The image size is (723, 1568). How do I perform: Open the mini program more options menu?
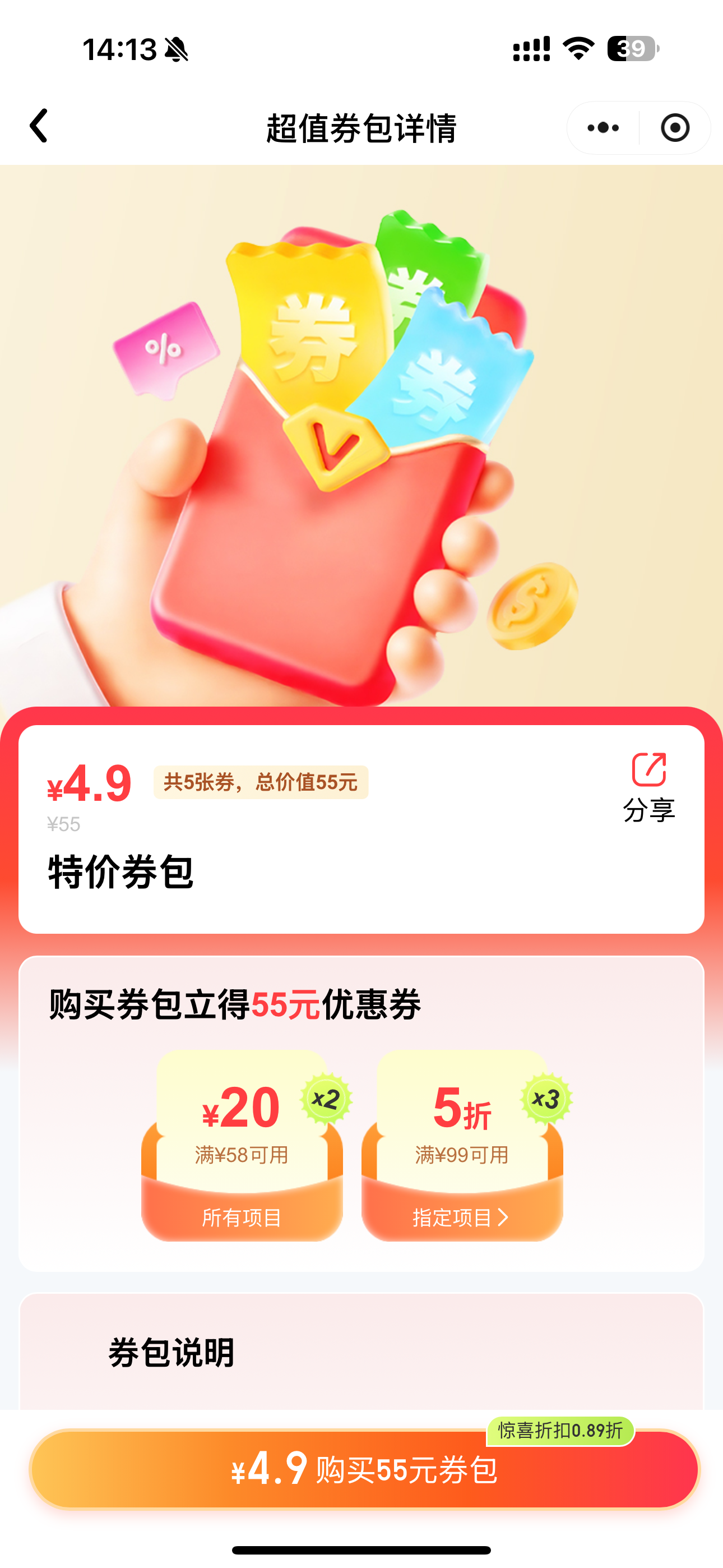pyautogui.click(x=602, y=128)
